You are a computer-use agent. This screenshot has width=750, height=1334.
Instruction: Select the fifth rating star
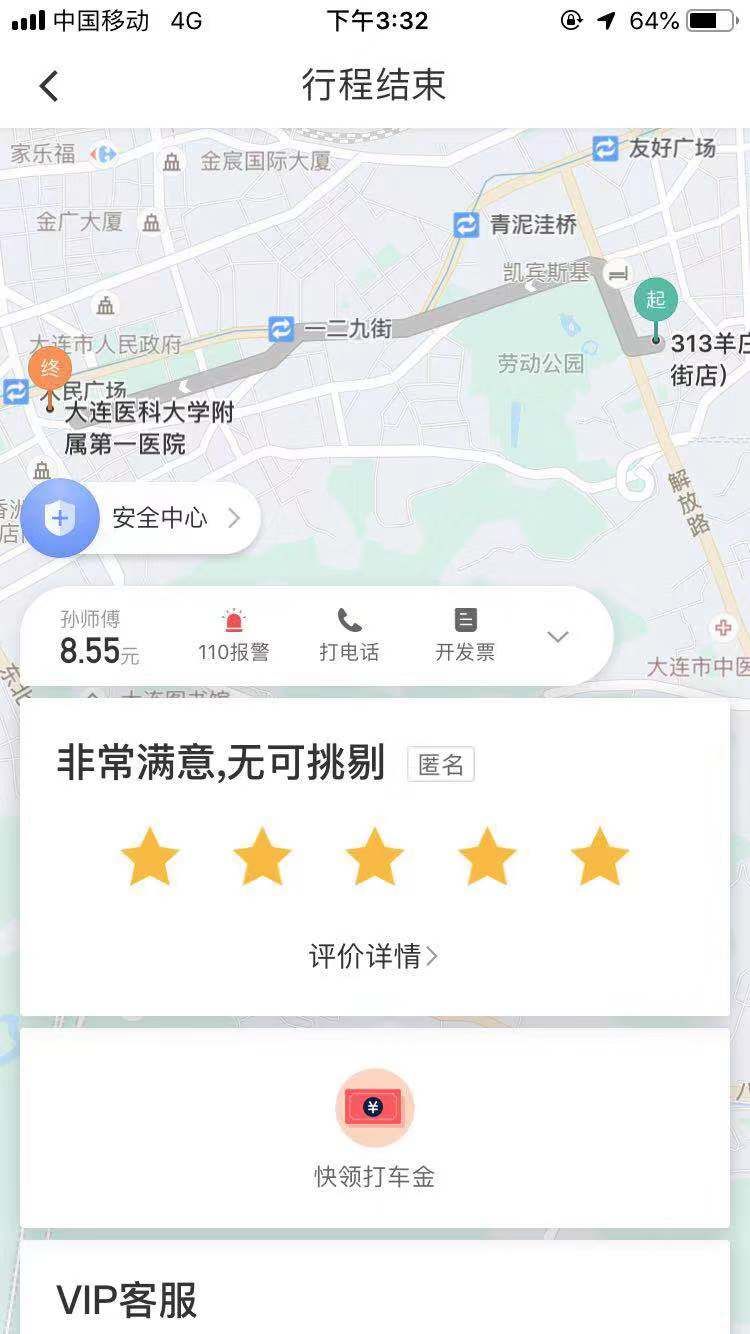(x=599, y=857)
